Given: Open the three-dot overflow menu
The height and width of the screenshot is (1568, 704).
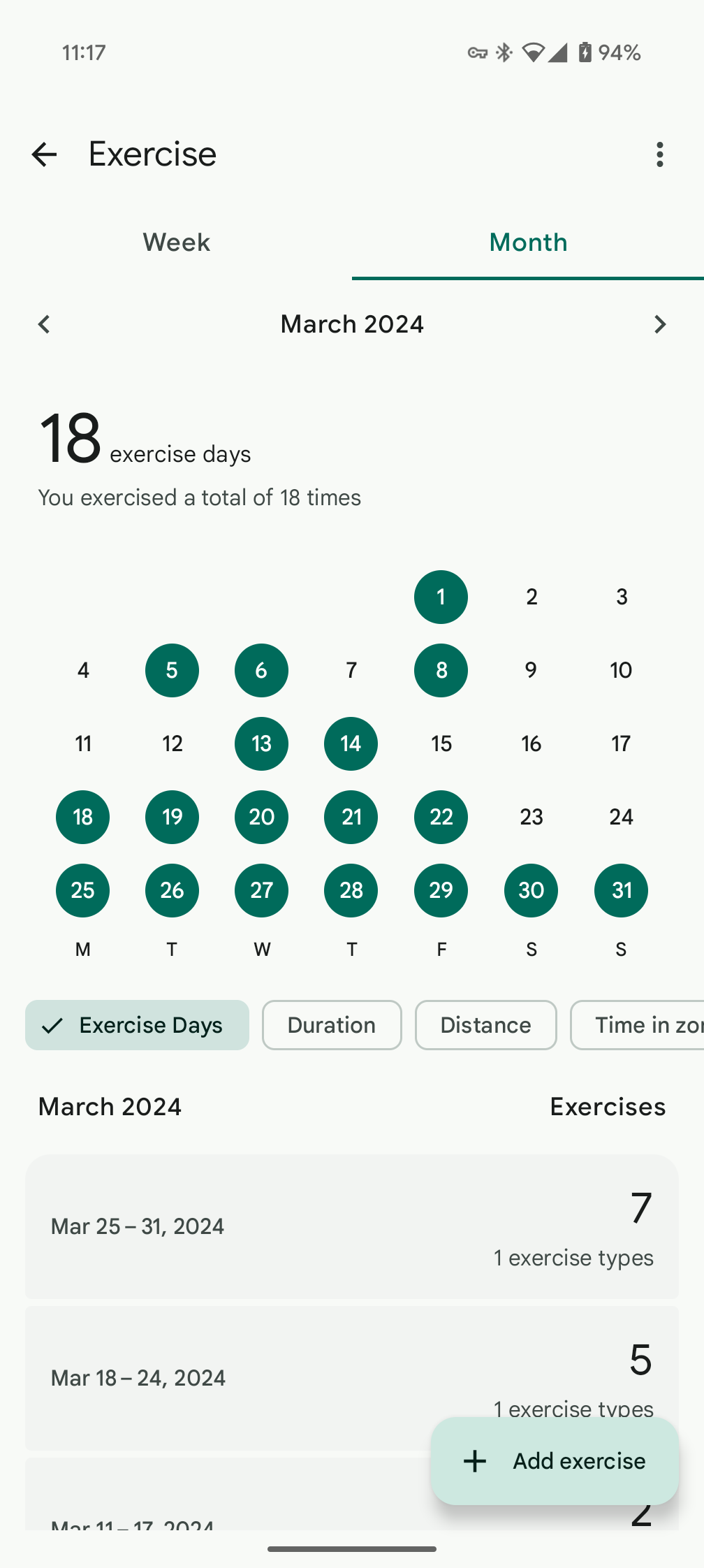Looking at the screenshot, I should [x=659, y=154].
